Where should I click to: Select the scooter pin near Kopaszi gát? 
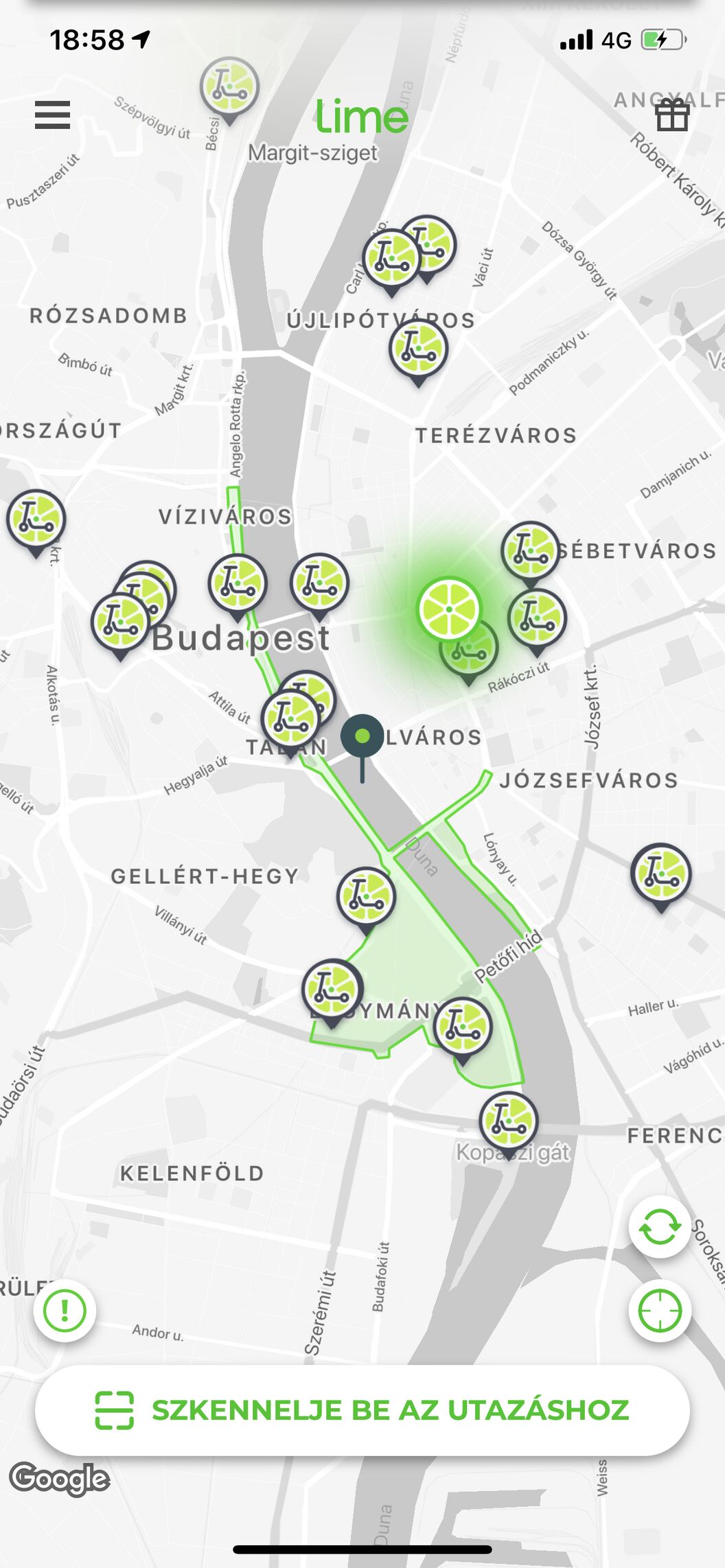point(508,1121)
